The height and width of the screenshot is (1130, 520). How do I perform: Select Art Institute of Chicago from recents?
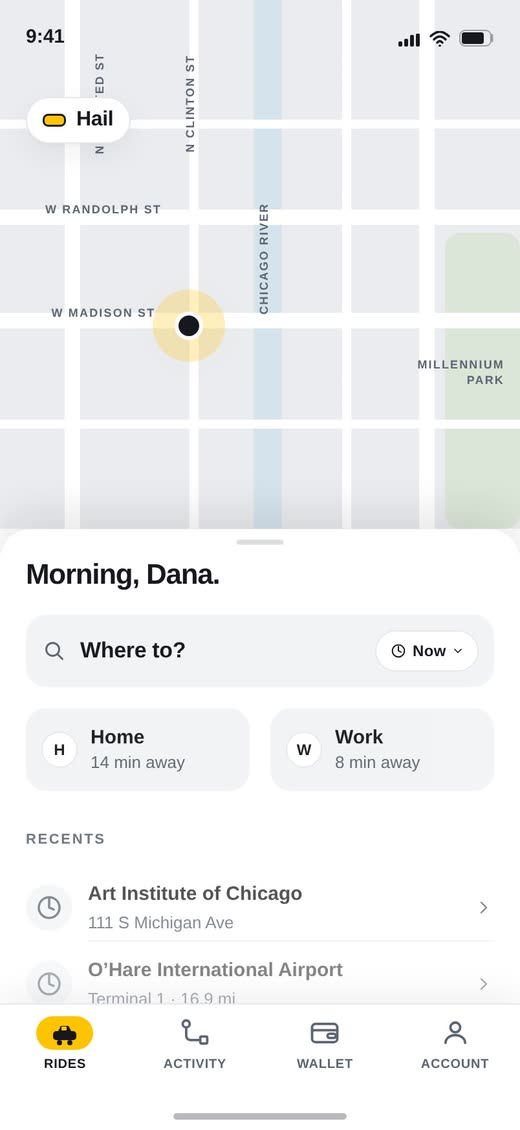click(x=260, y=907)
